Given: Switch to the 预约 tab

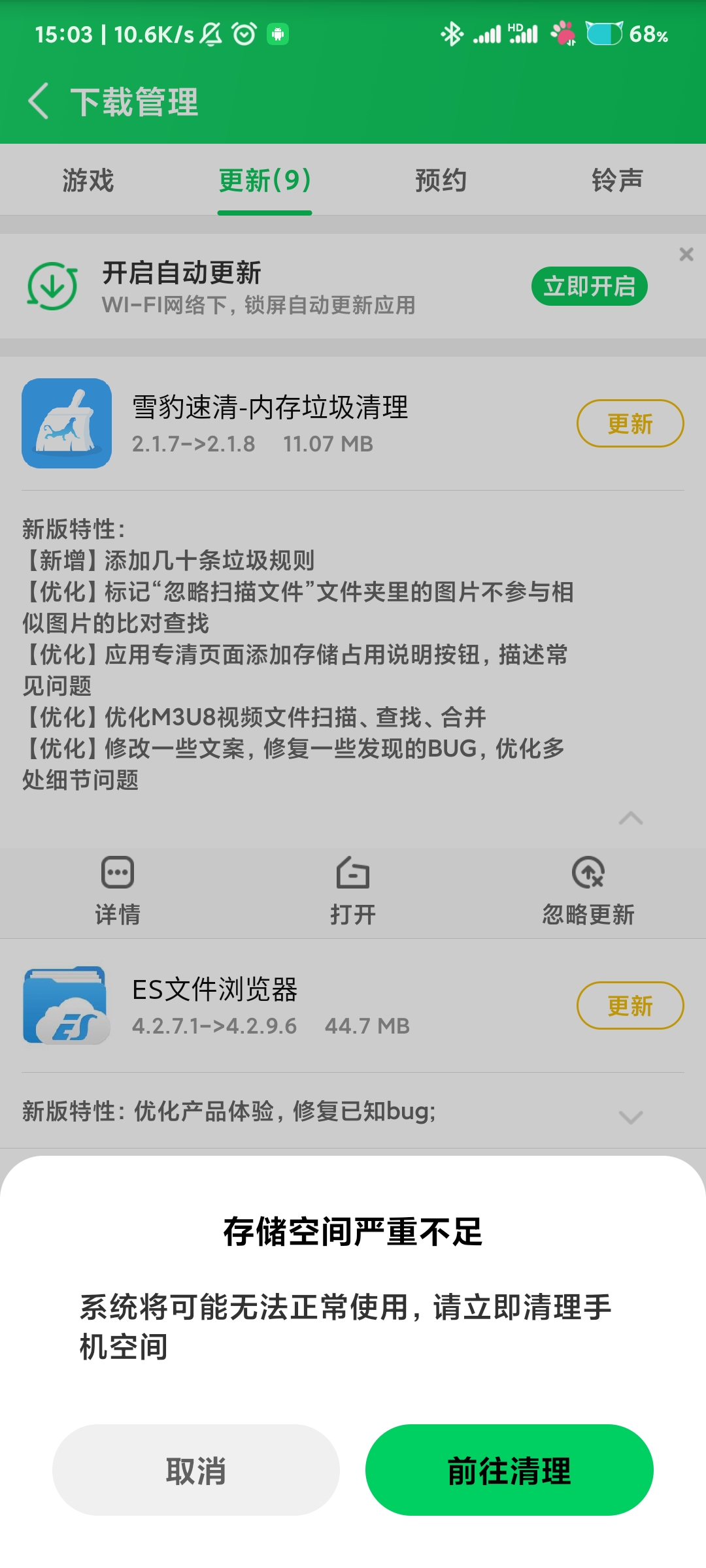Looking at the screenshot, I should click(441, 180).
